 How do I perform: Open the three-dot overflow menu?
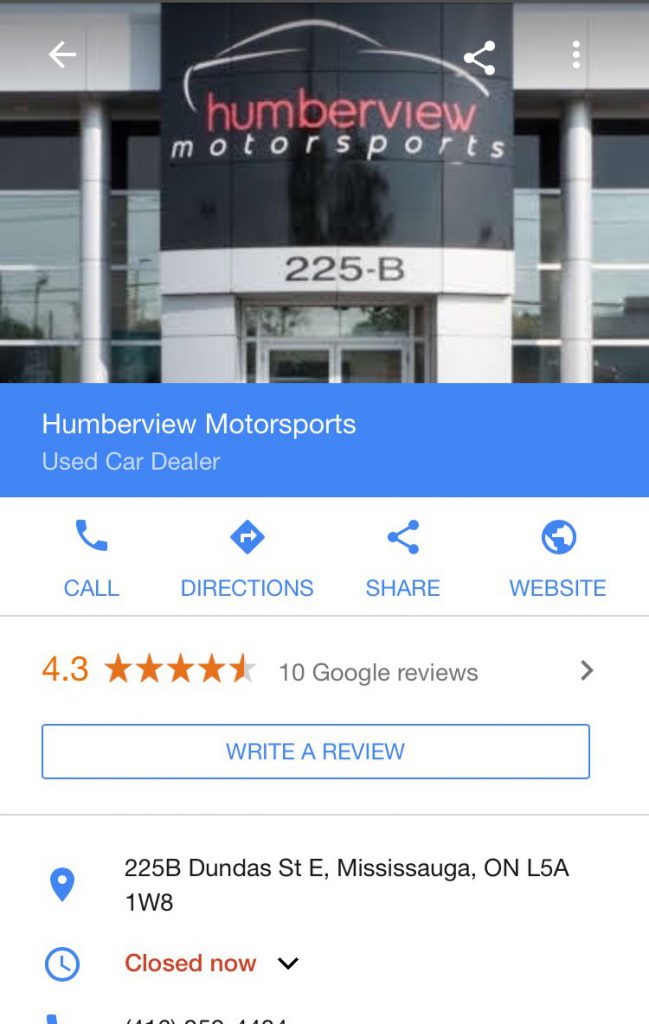576,55
